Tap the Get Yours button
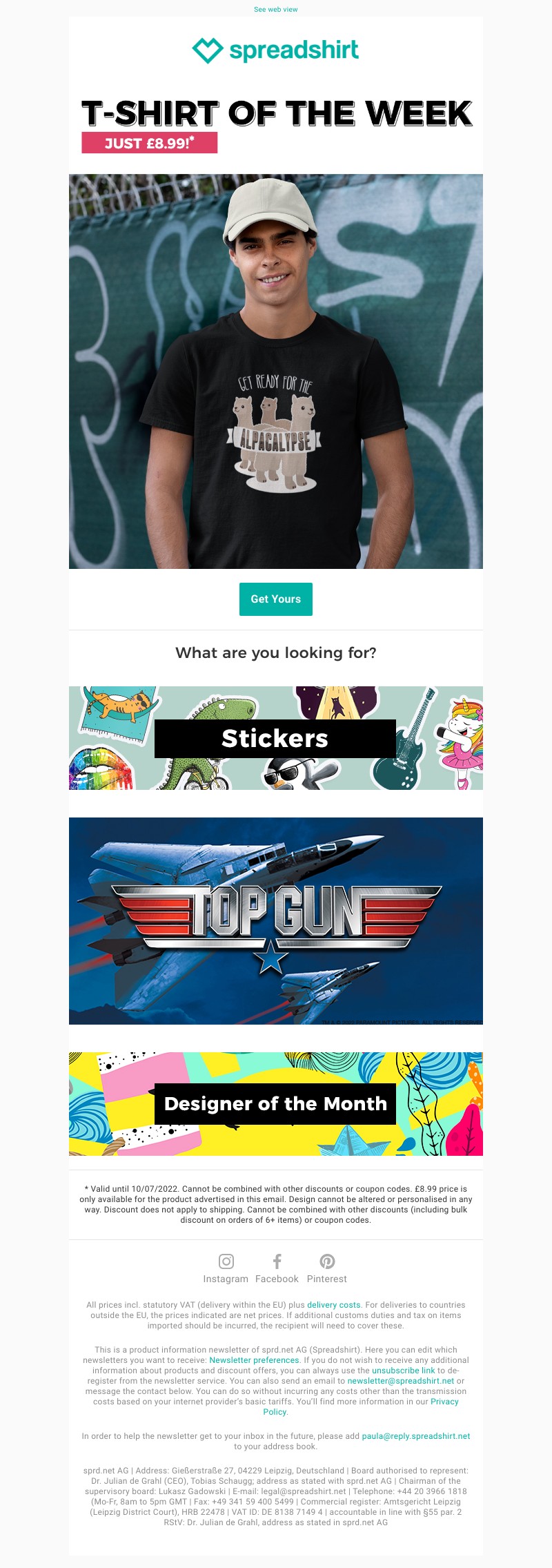Viewport: 552px width, 1568px height. click(275, 599)
